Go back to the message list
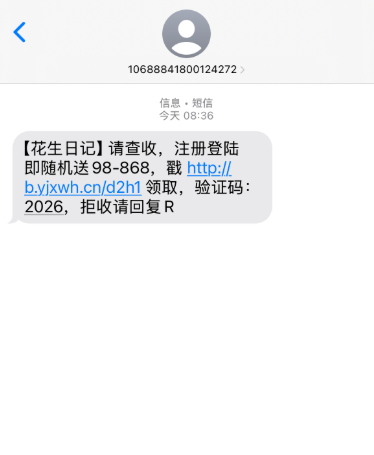Screen dimensions: 374x455 pos(19,32)
